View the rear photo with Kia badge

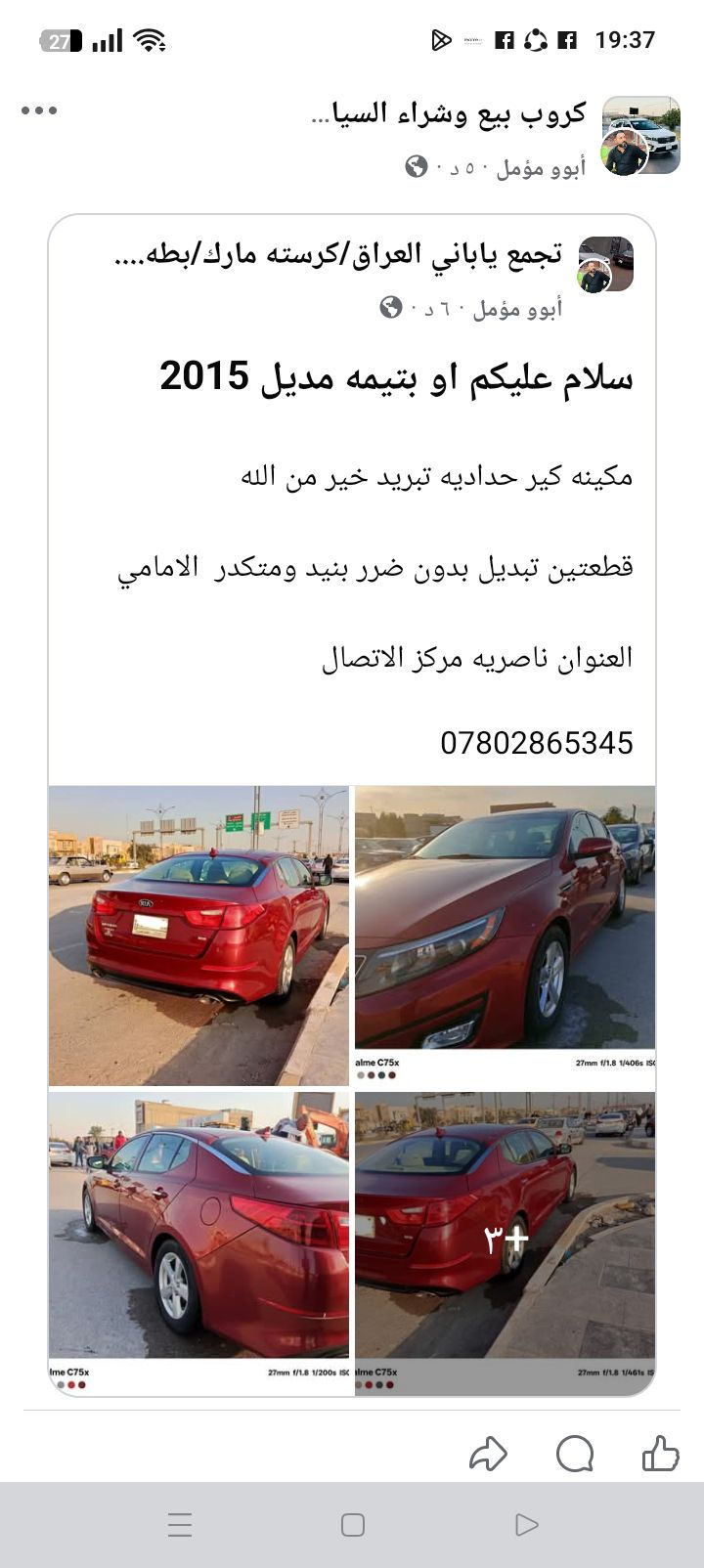(198, 935)
